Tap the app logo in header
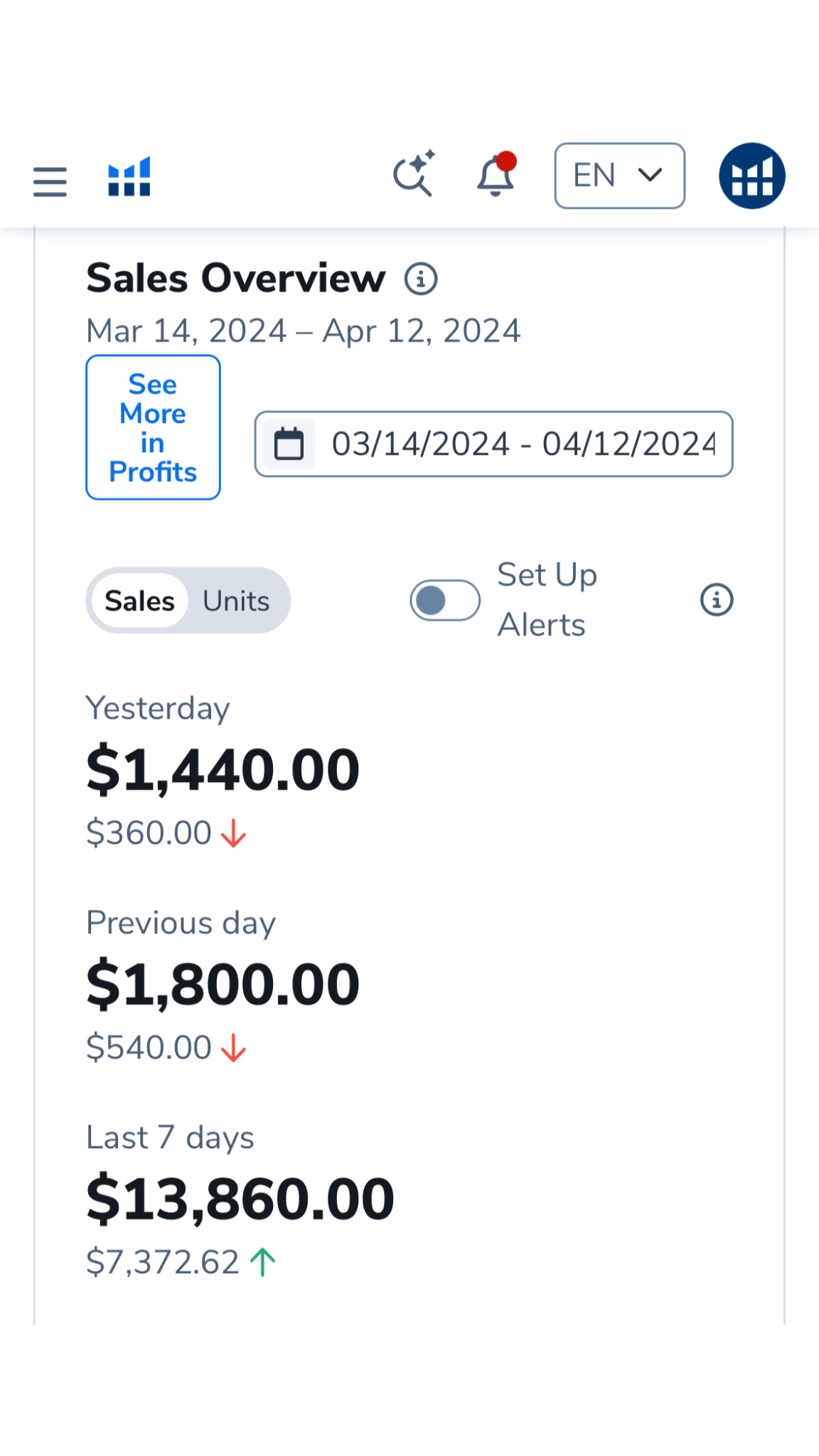This screenshot has height=1456, width=819. [x=129, y=177]
